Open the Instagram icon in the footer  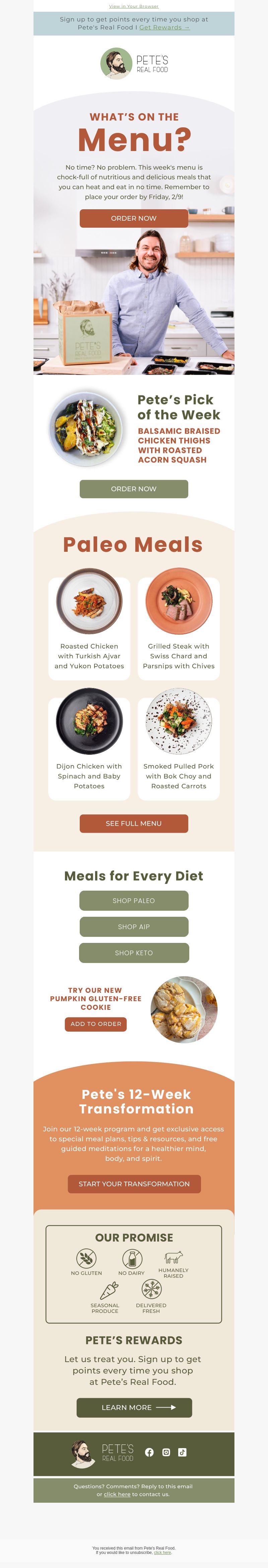point(166,1452)
